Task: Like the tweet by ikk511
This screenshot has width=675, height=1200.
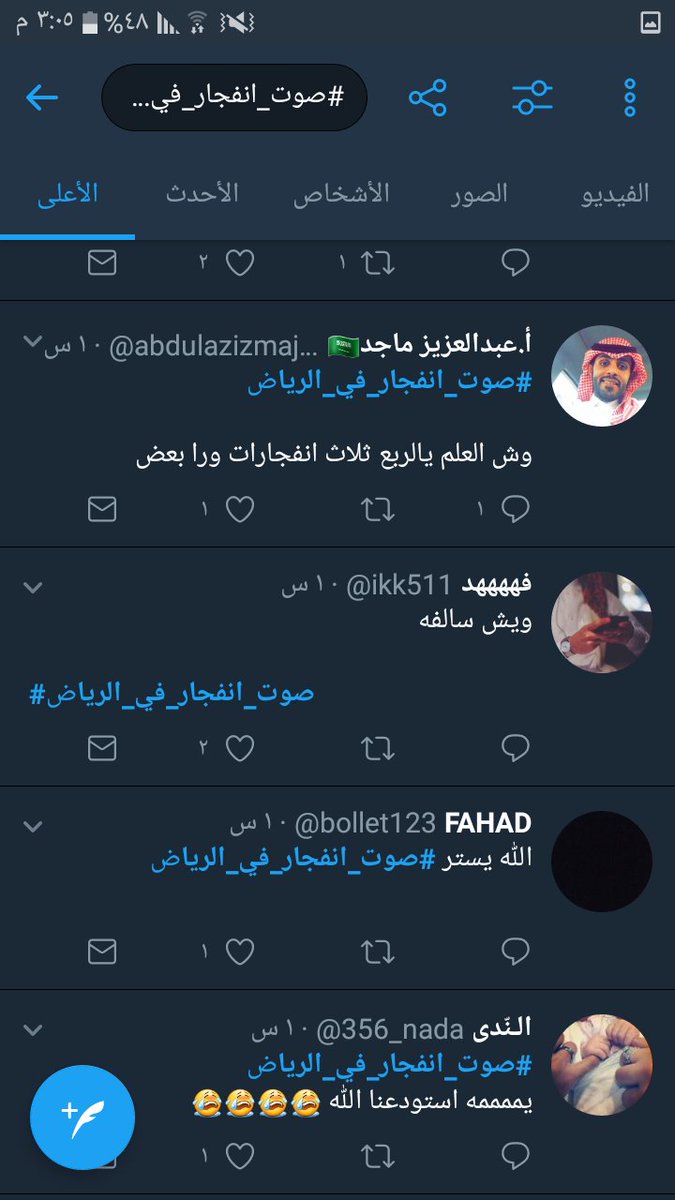Action: pos(239,746)
